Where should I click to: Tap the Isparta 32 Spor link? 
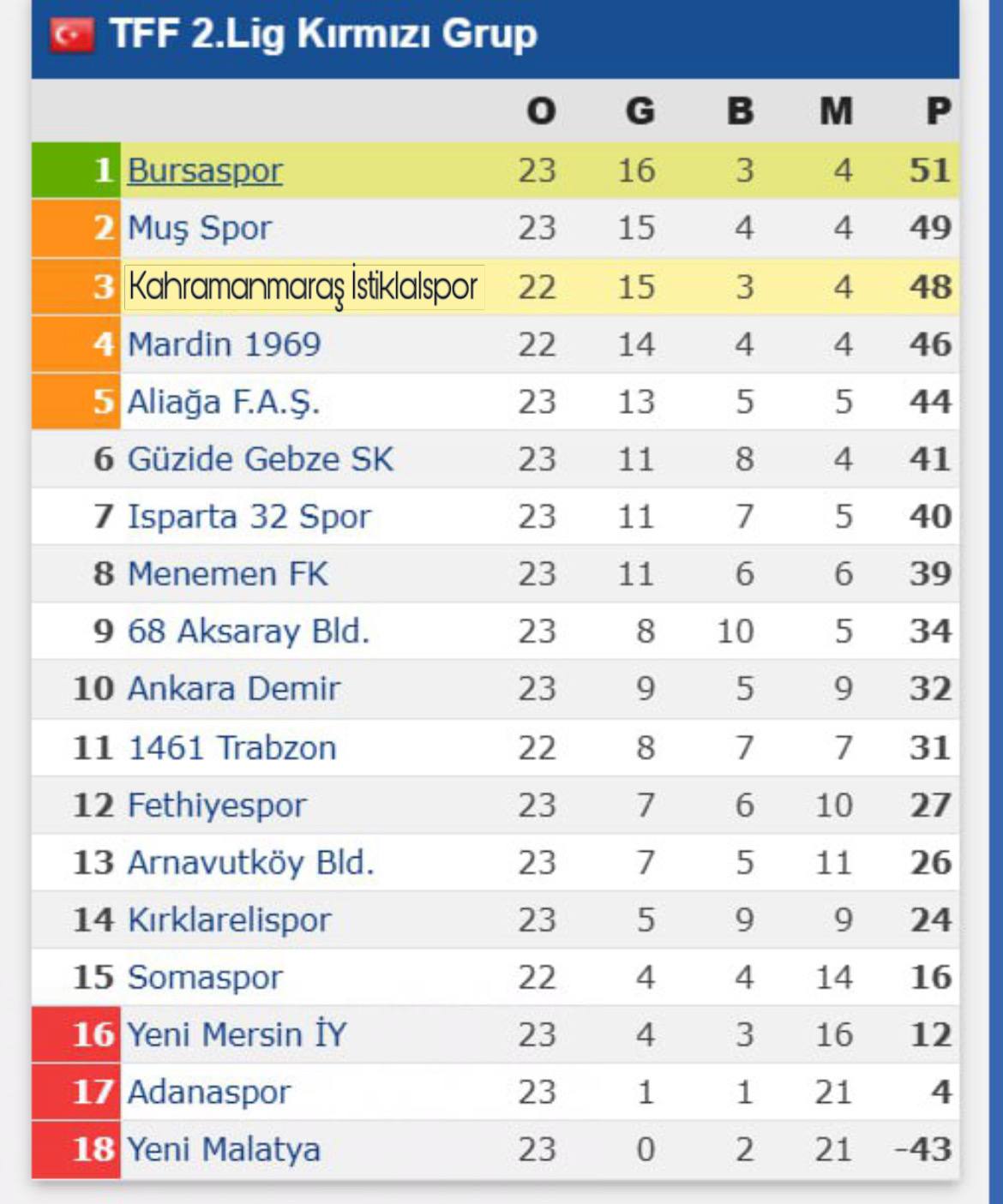point(249,517)
